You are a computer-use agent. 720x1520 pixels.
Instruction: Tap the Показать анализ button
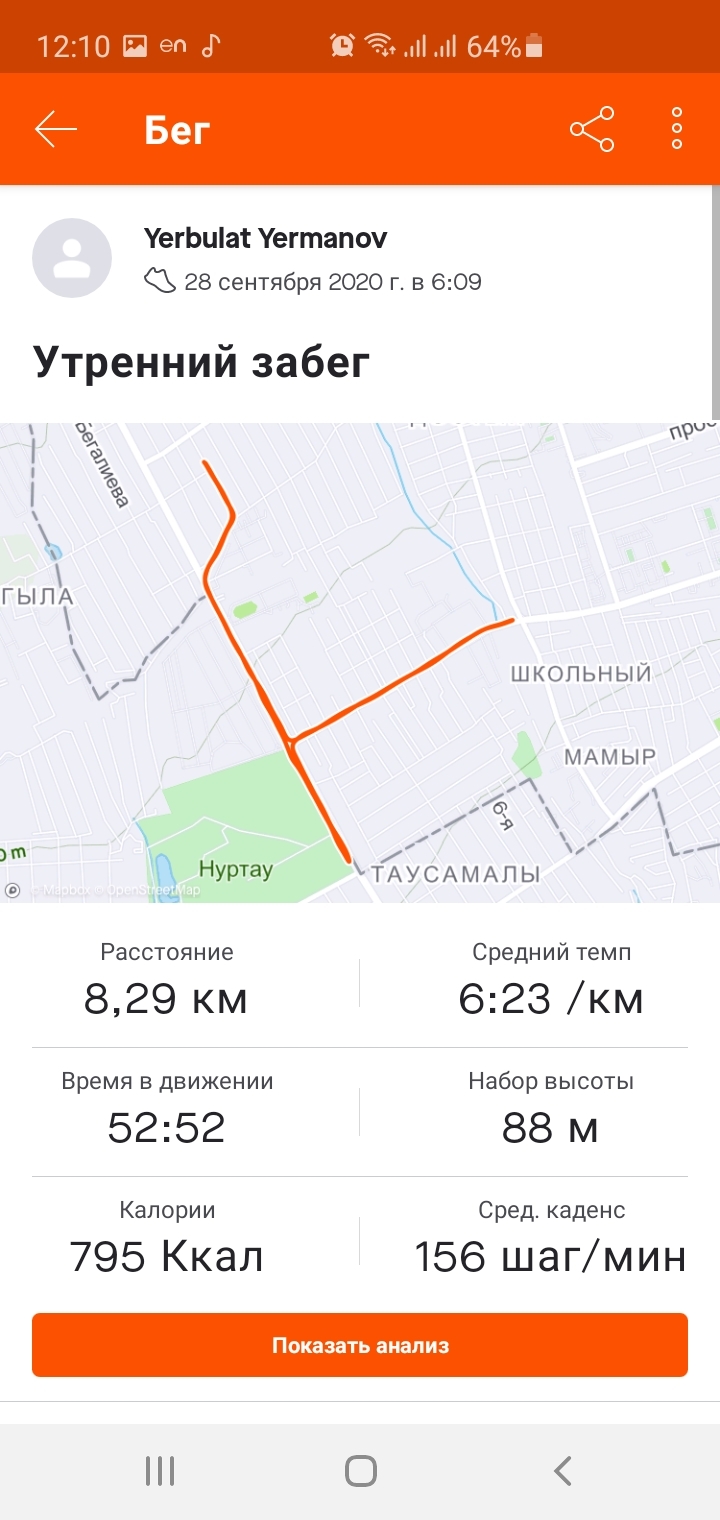pos(360,1345)
